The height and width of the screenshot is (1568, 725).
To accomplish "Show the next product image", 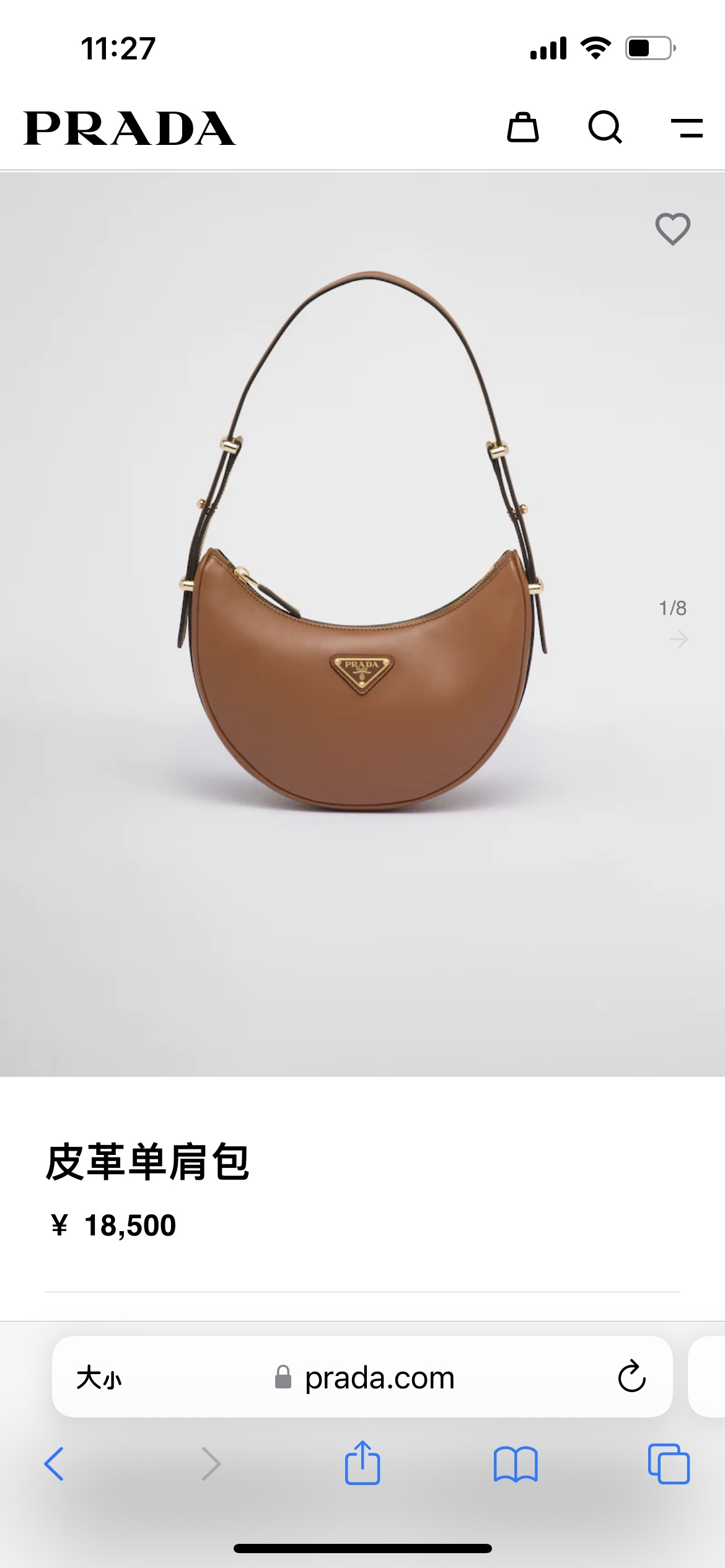I will pos(679,639).
